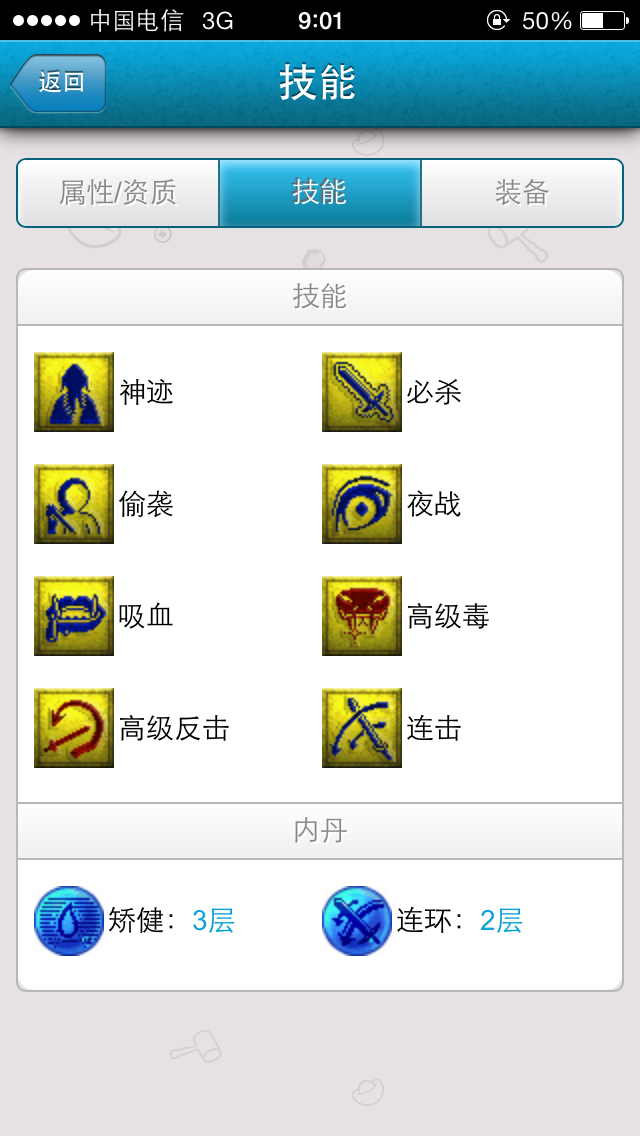The image size is (640, 1136).
Task: Switch to the 装备 tab
Action: pyautogui.click(x=521, y=193)
